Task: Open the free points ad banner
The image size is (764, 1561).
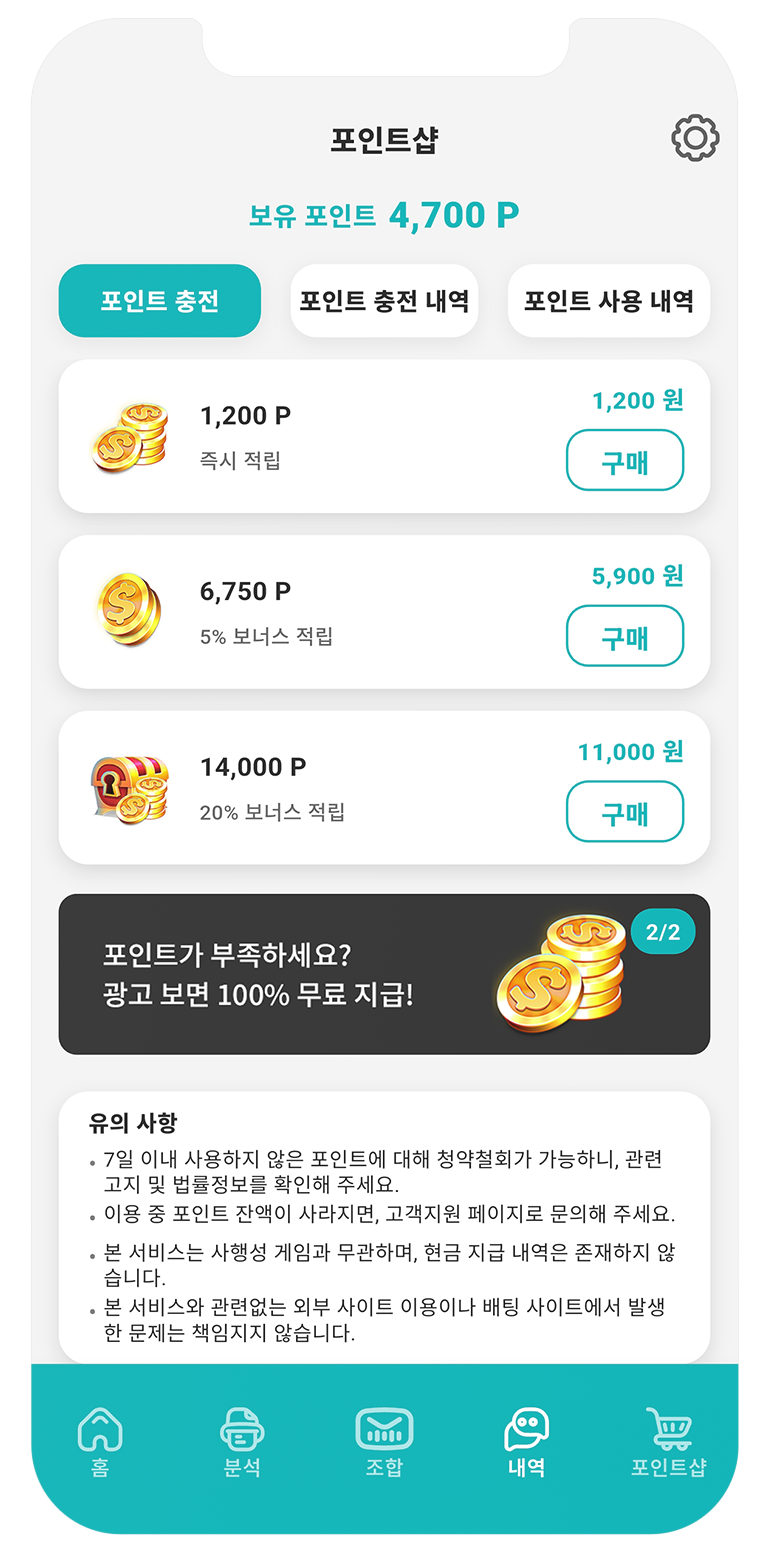Action: tap(384, 974)
